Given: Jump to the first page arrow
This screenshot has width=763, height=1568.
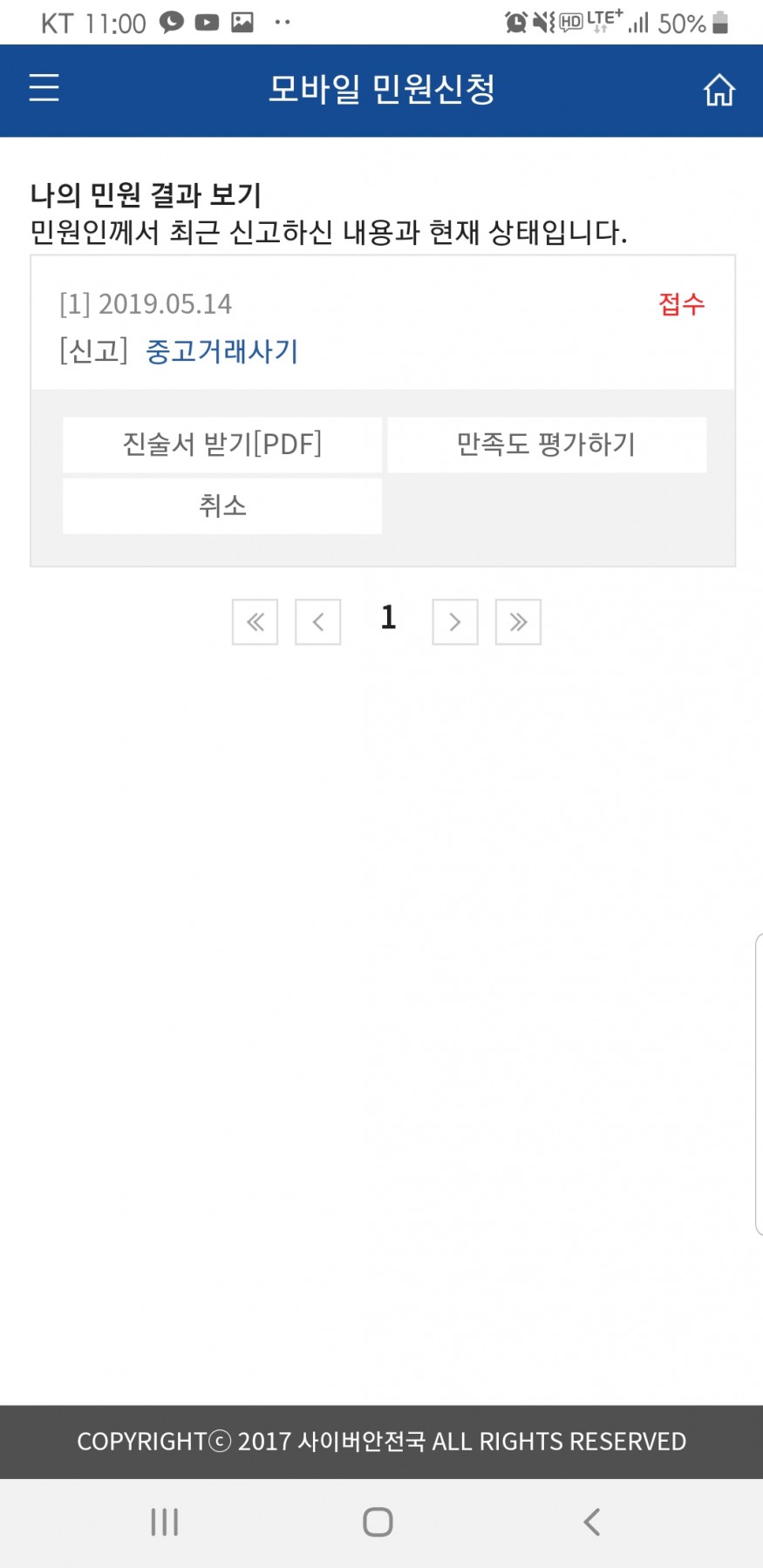Looking at the screenshot, I should coord(255,621).
